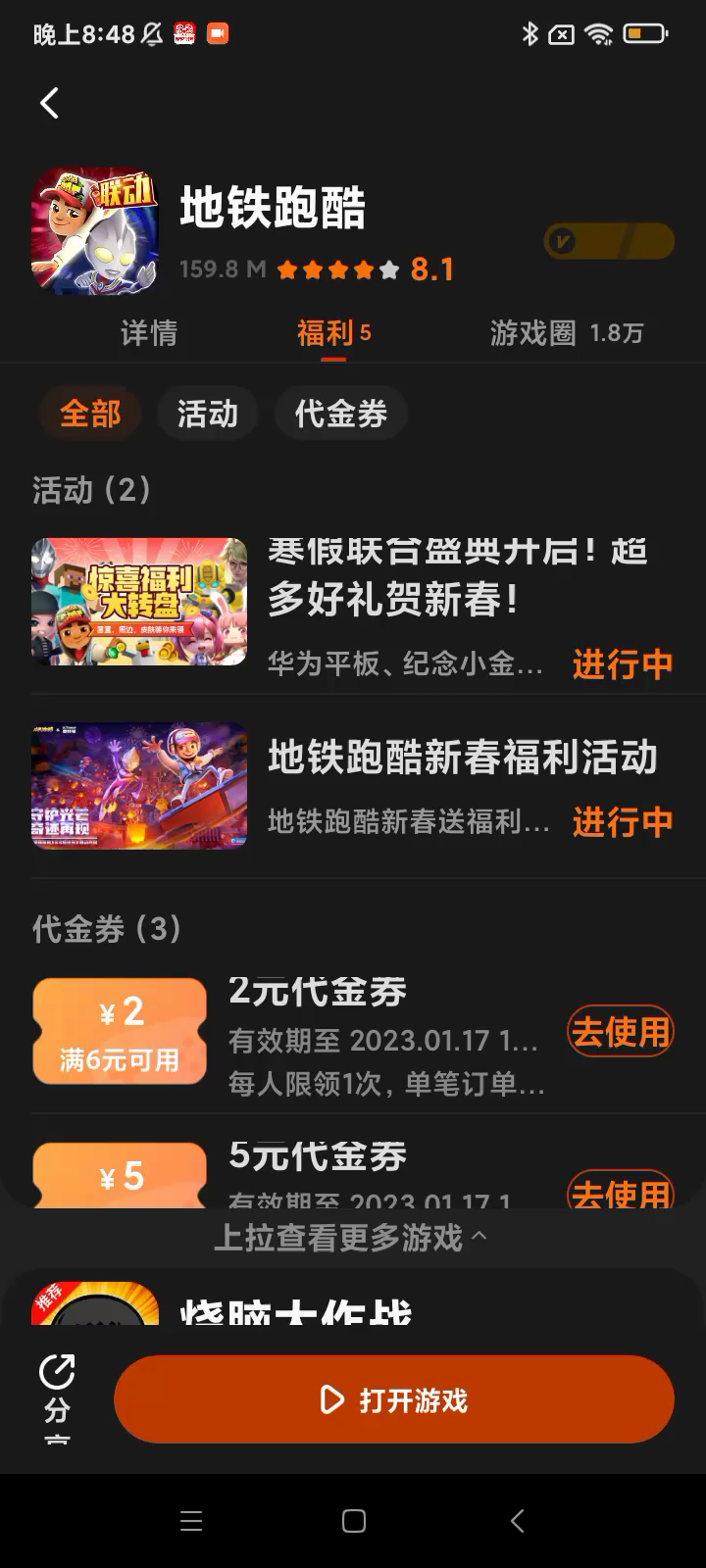The image size is (706, 1568).
Task: Share this game page
Action: click(x=57, y=1392)
